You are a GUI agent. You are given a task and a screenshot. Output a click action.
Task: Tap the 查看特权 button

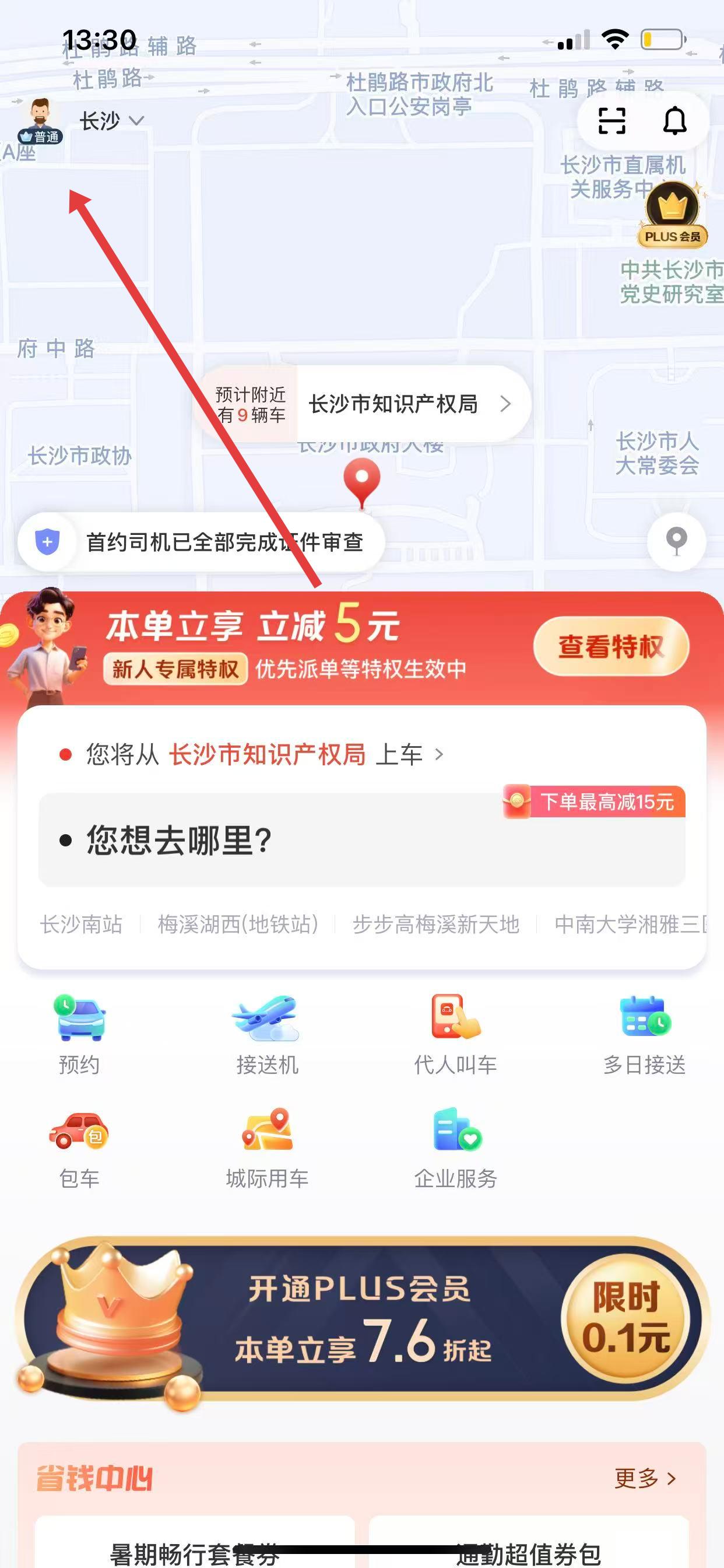610,646
